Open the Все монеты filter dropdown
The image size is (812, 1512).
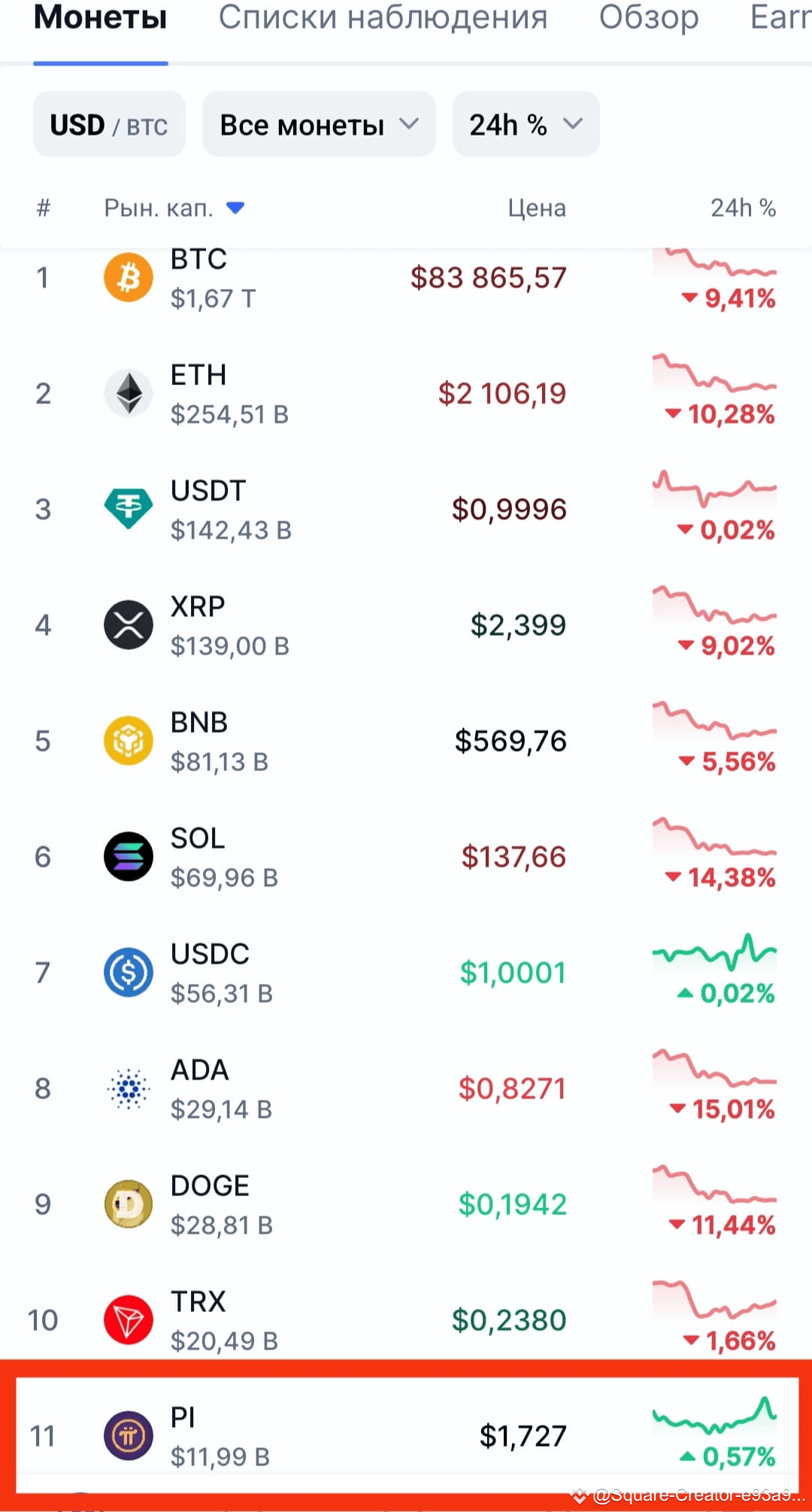[x=318, y=124]
